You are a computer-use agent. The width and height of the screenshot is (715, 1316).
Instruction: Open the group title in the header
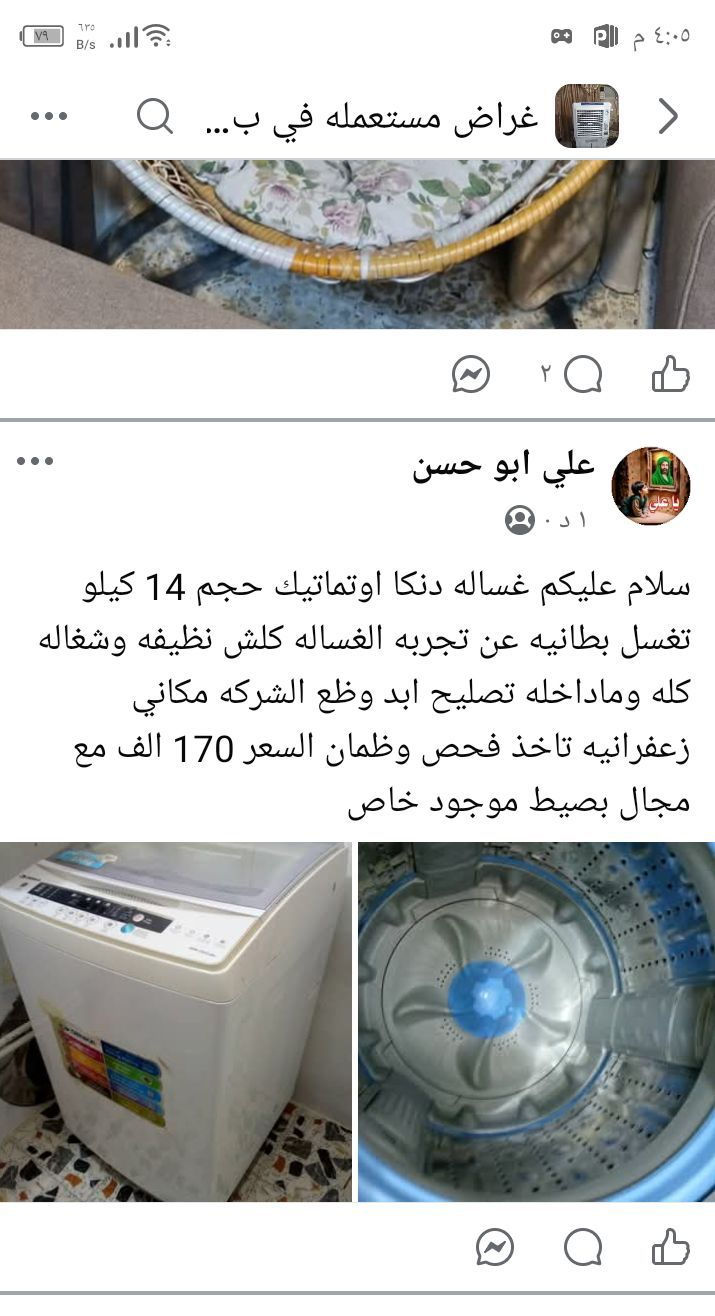click(371, 118)
